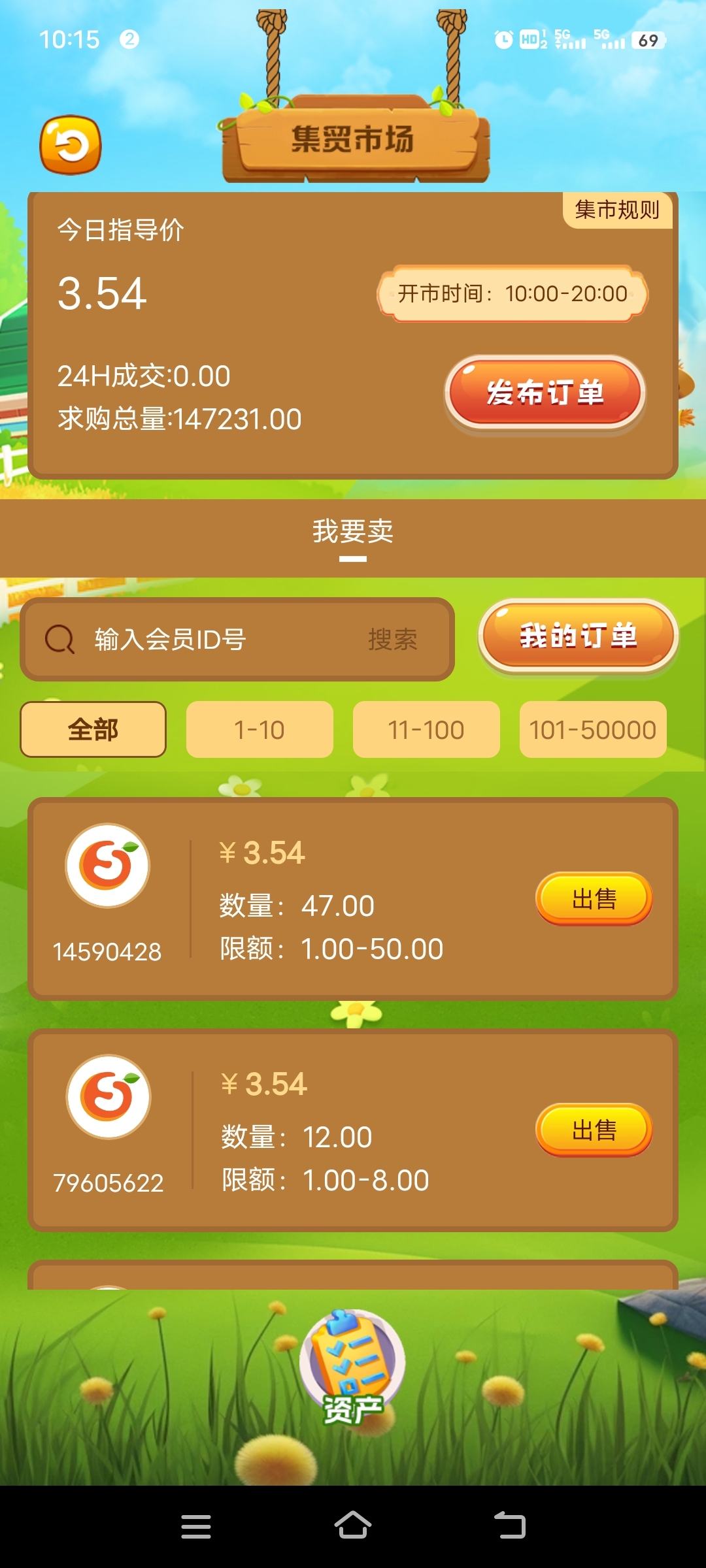706x1568 pixels.
Task: Expand the 11-100 price range filter
Action: (426, 730)
